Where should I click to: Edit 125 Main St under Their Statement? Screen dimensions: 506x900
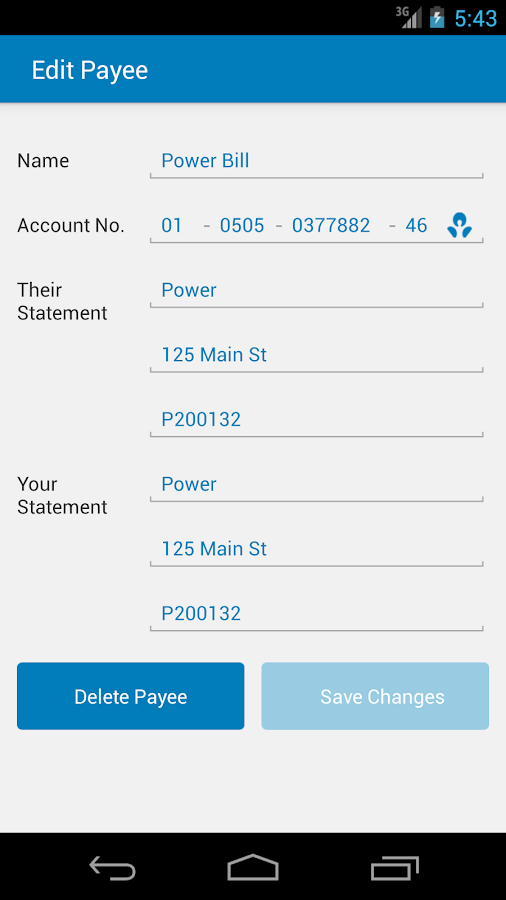[316, 355]
